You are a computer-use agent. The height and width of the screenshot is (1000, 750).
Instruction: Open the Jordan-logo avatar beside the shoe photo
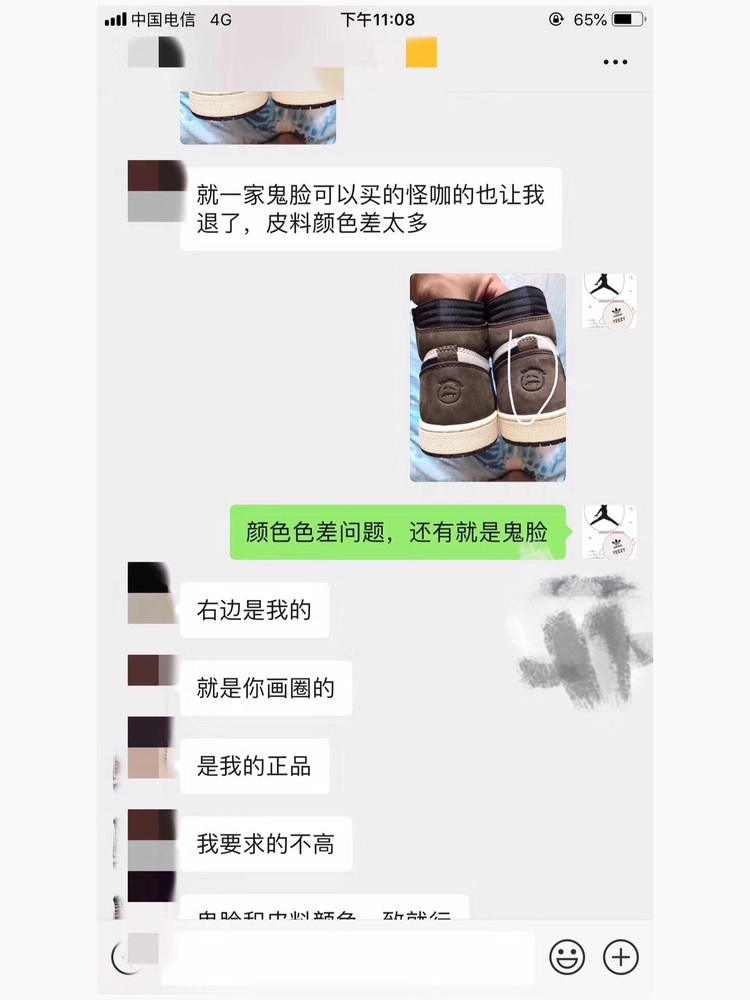point(609,301)
